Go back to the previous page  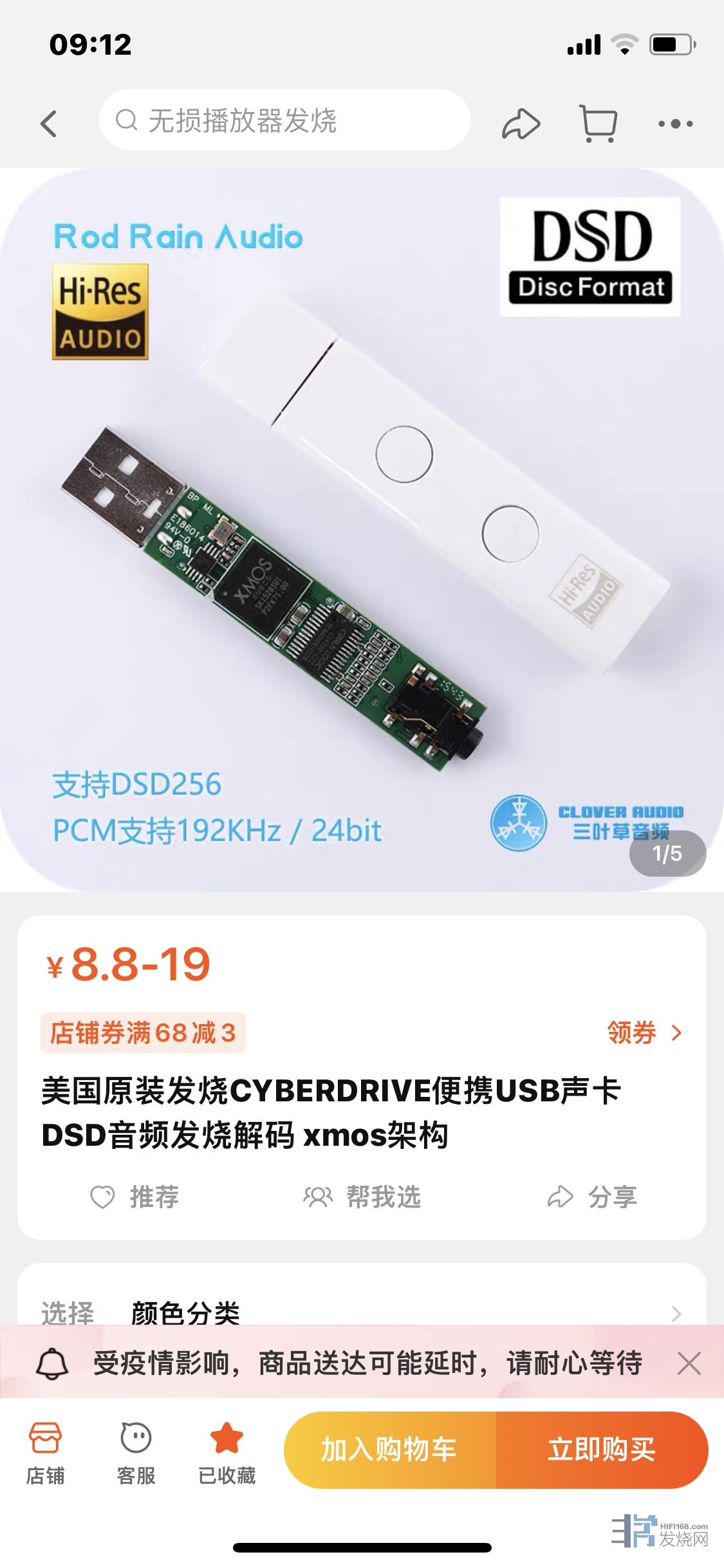click(49, 123)
